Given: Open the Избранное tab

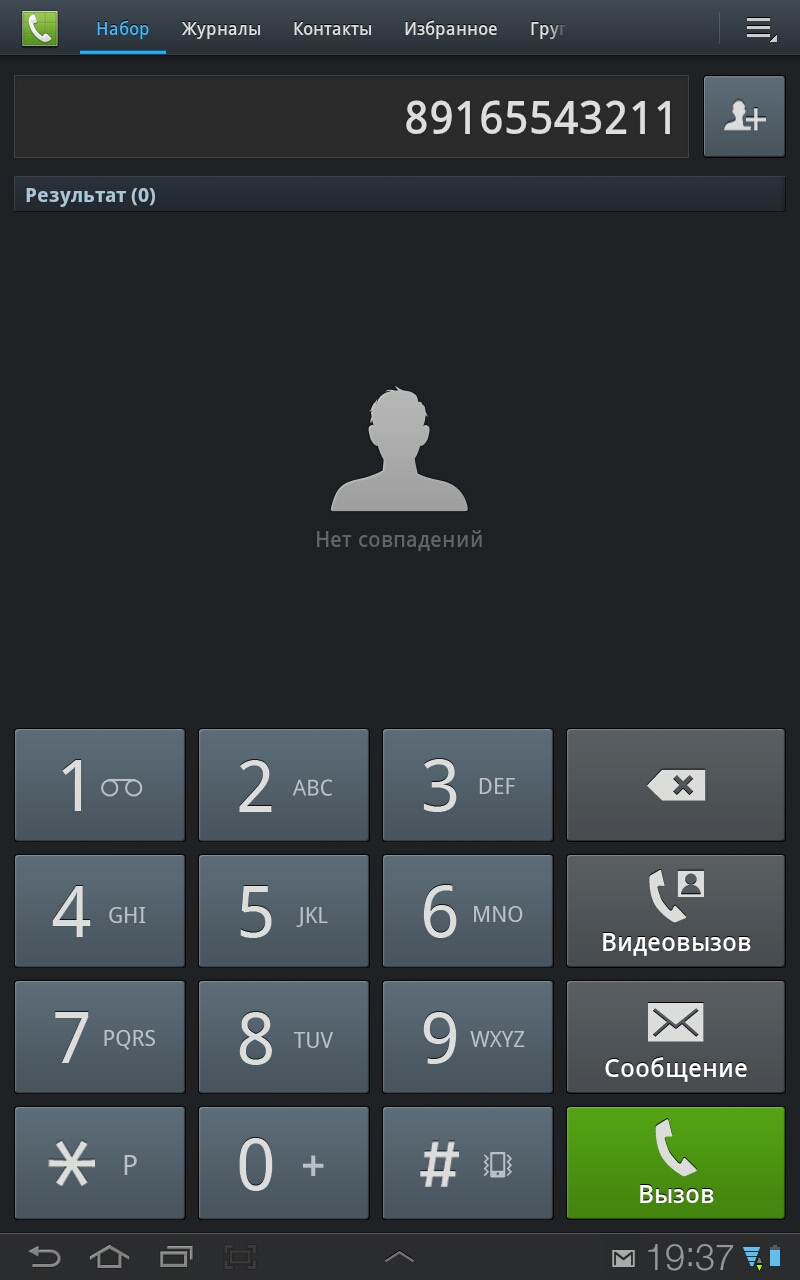Looking at the screenshot, I should point(450,29).
